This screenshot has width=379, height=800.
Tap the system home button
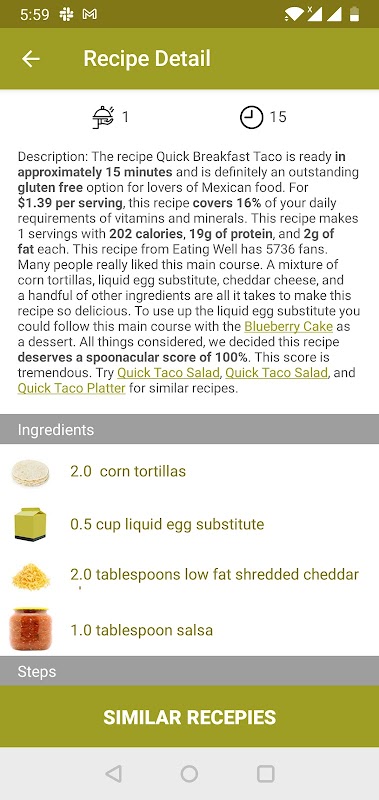[x=189, y=773]
